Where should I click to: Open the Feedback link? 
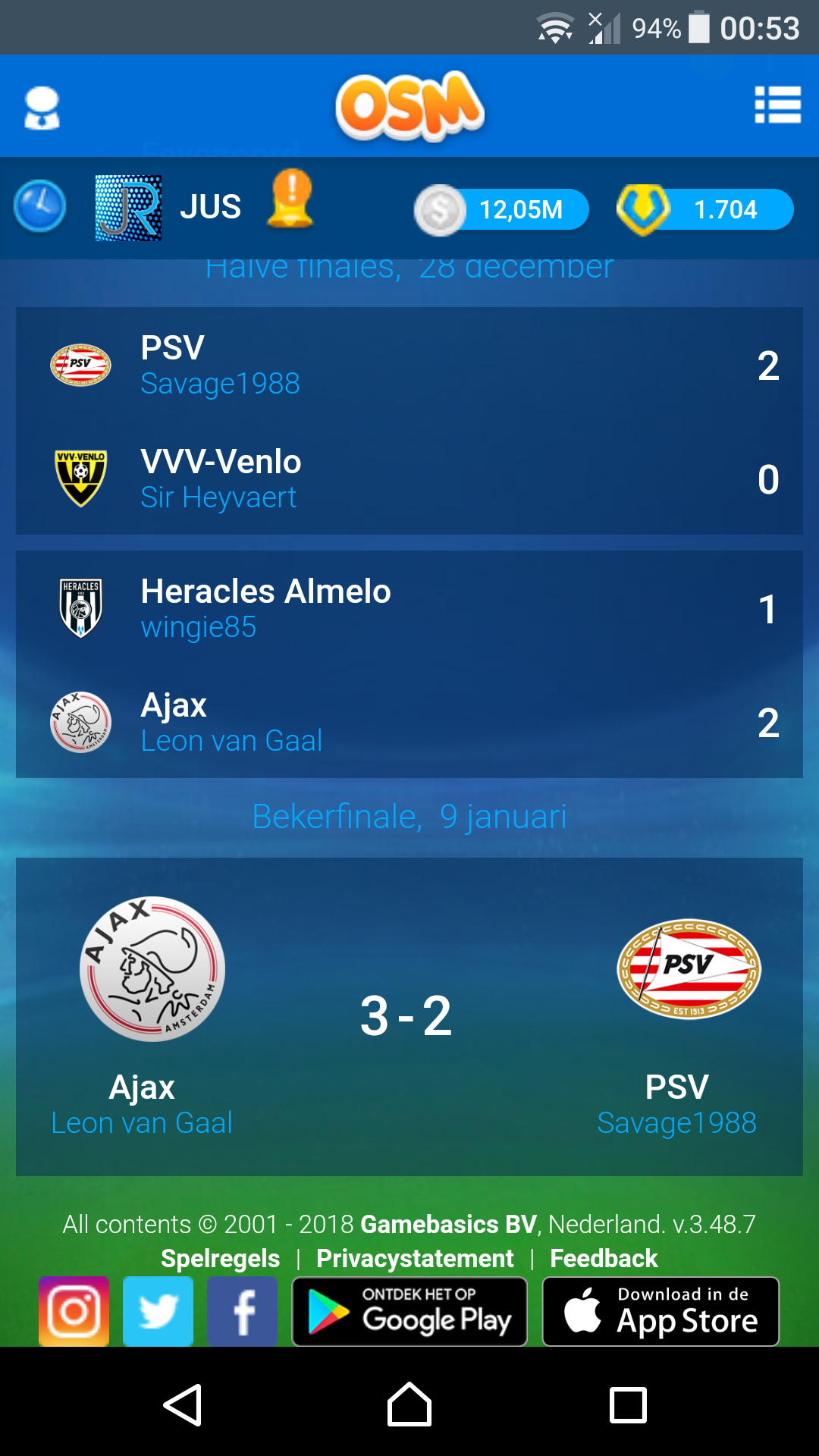(x=604, y=1259)
